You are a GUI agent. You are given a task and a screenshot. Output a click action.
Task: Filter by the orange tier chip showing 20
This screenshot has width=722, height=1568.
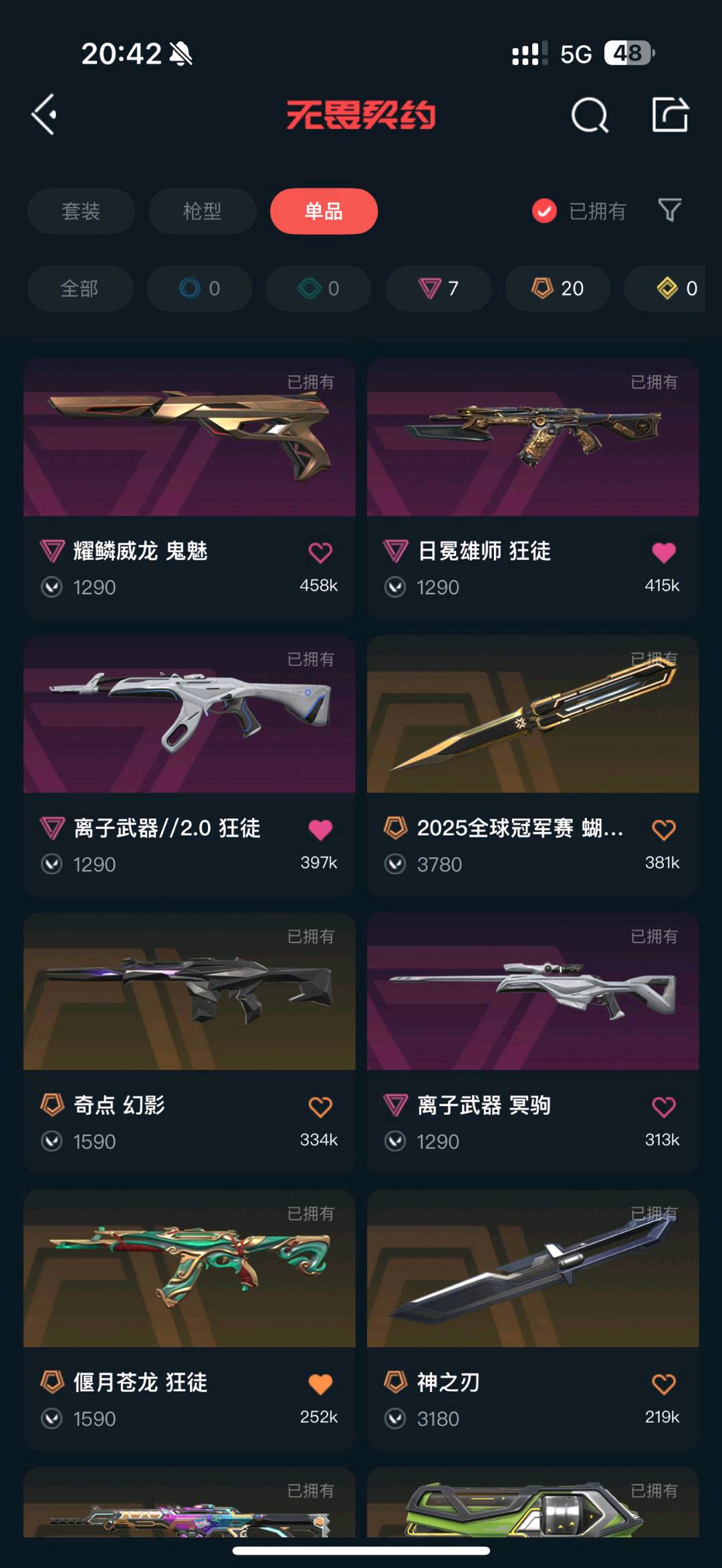point(557,288)
